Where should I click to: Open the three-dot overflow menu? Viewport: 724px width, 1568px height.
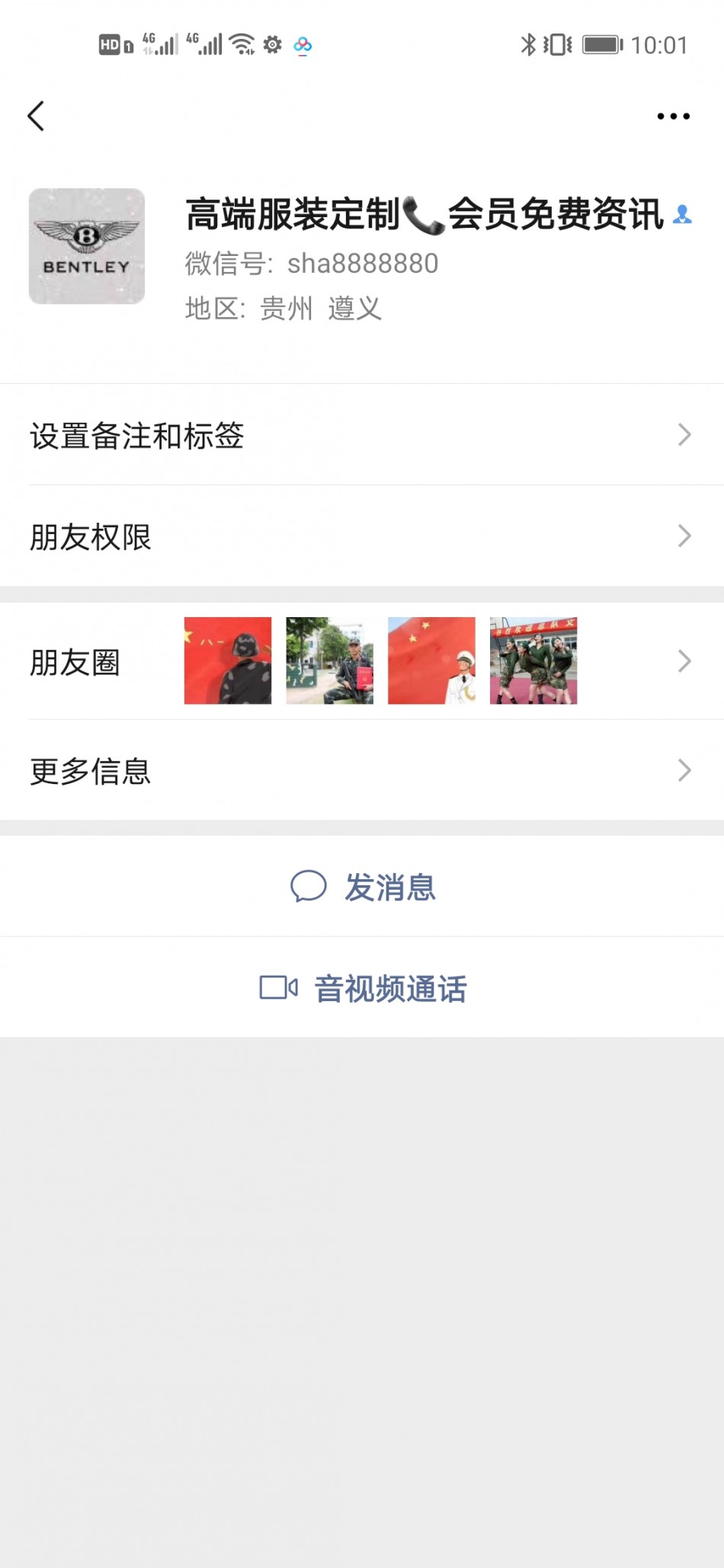[x=673, y=117]
